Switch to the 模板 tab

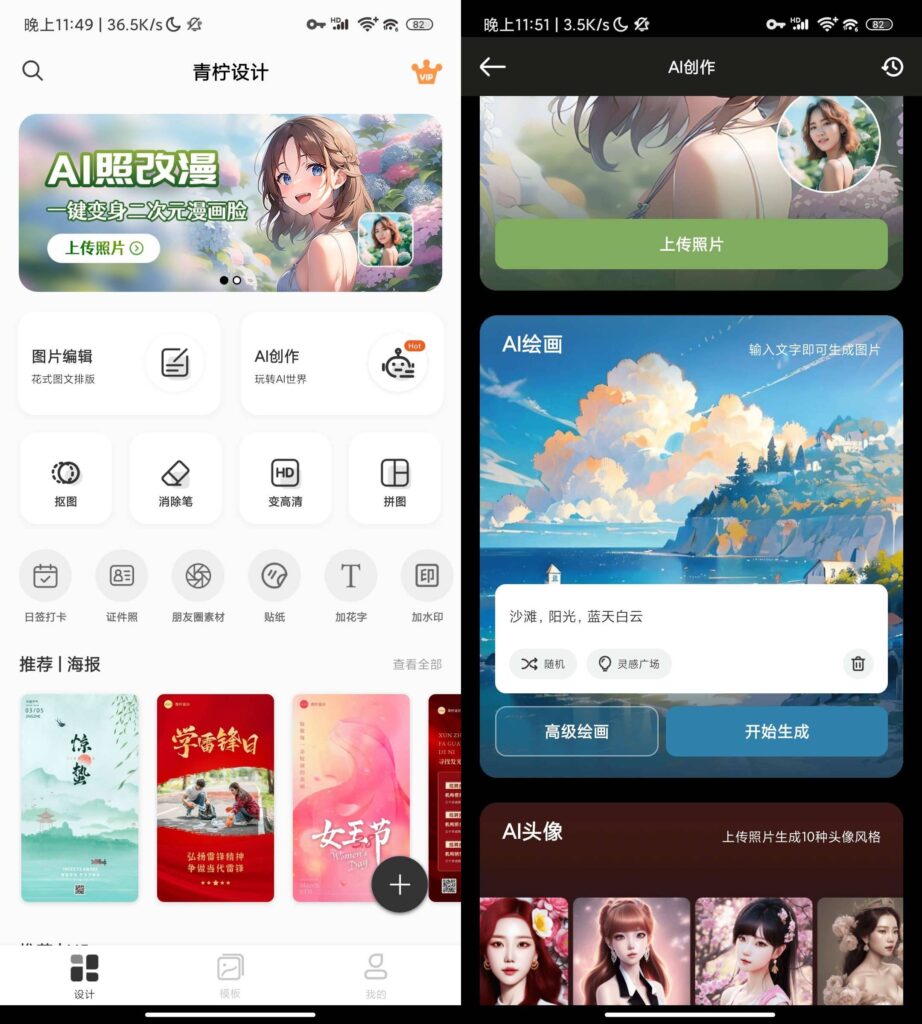230,977
